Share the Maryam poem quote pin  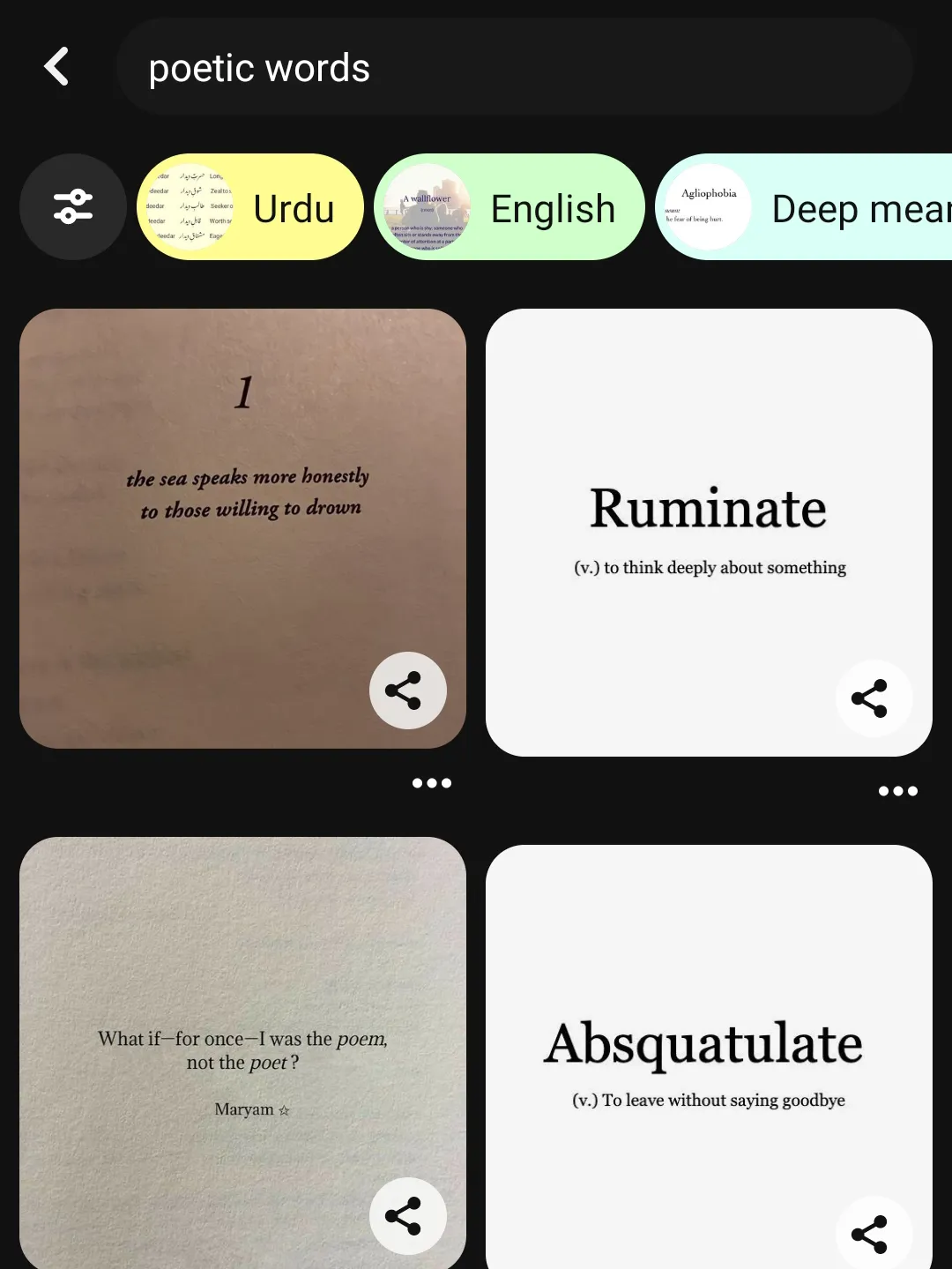[407, 1216]
